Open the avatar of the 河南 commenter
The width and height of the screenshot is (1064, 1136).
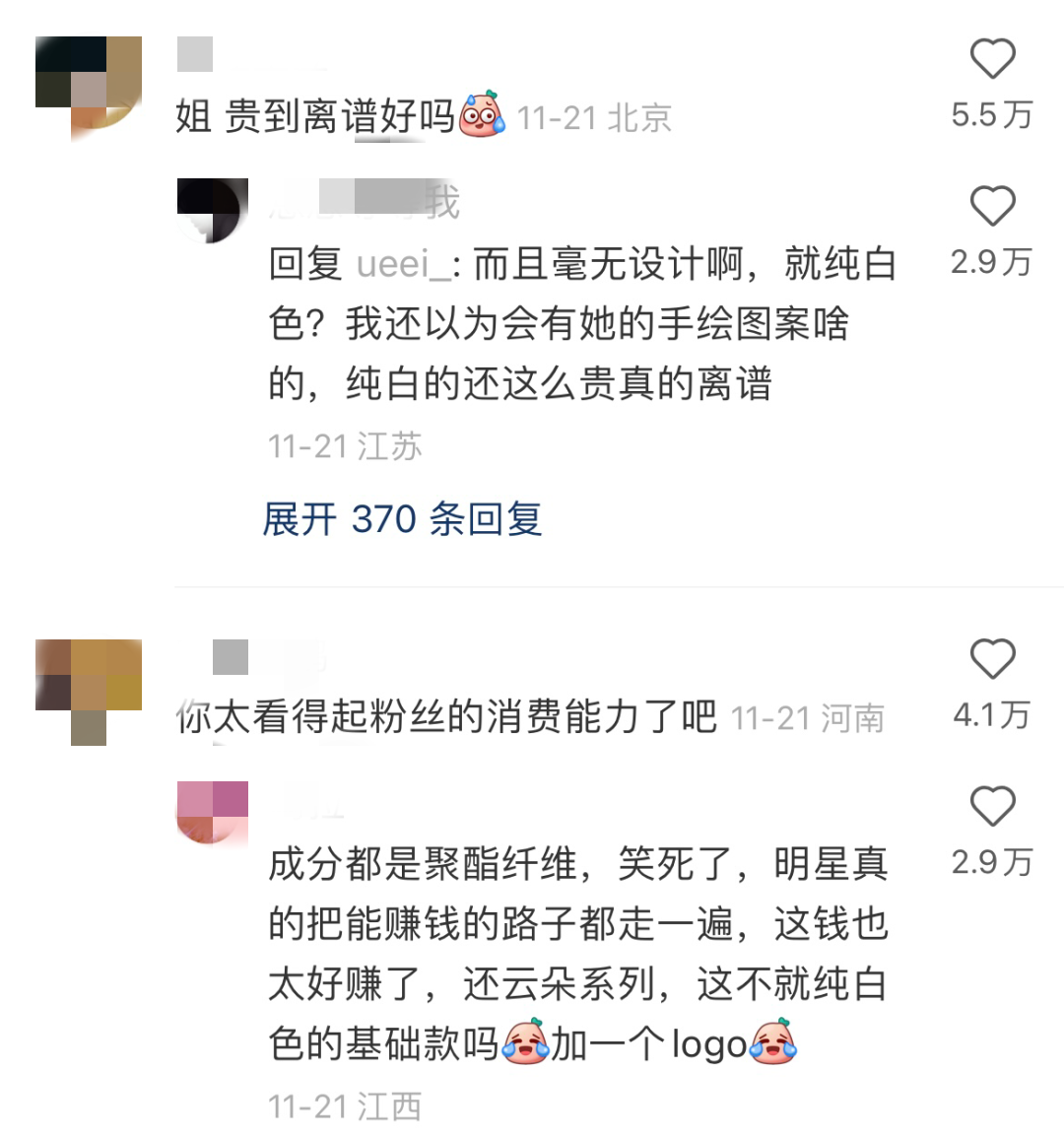[89, 692]
